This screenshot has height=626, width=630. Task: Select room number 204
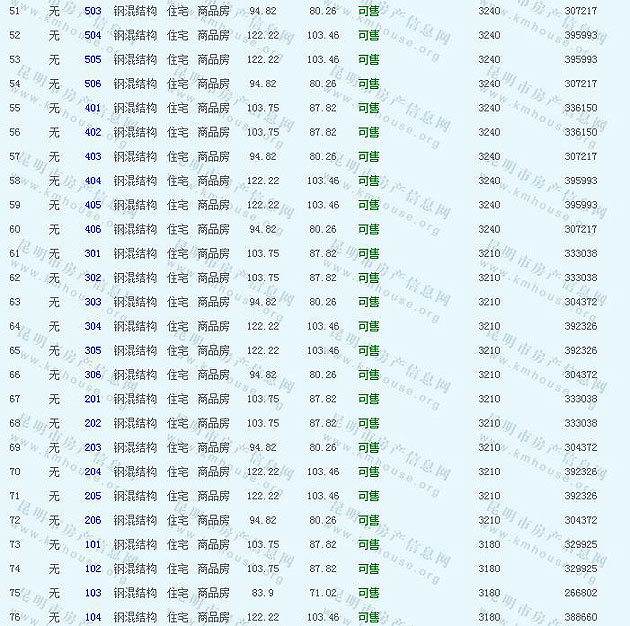tap(93, 472)
